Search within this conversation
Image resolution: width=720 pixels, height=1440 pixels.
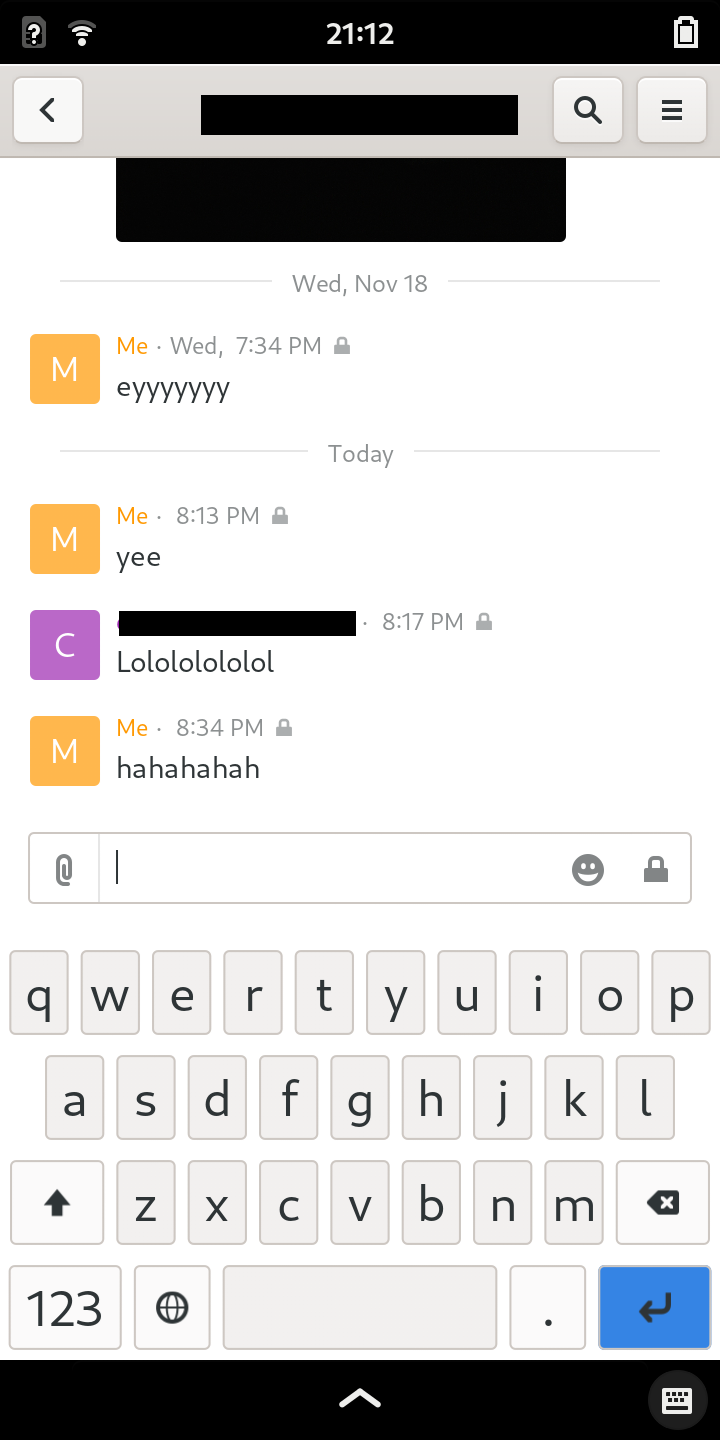(588, 110)
